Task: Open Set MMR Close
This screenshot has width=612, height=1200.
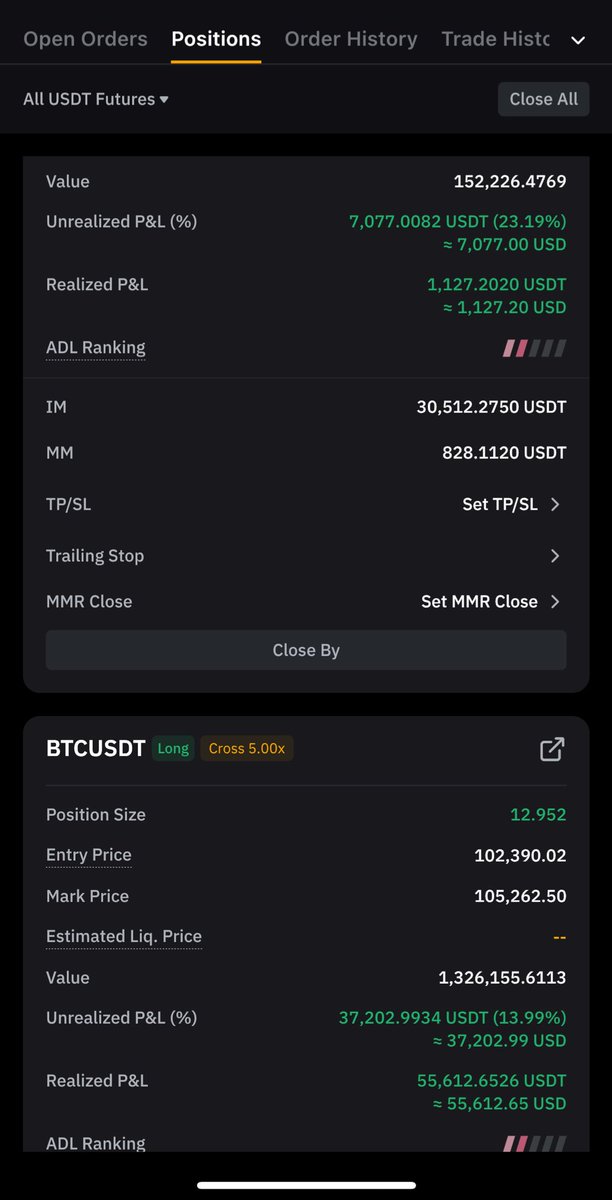Action: tap(490, 602)
